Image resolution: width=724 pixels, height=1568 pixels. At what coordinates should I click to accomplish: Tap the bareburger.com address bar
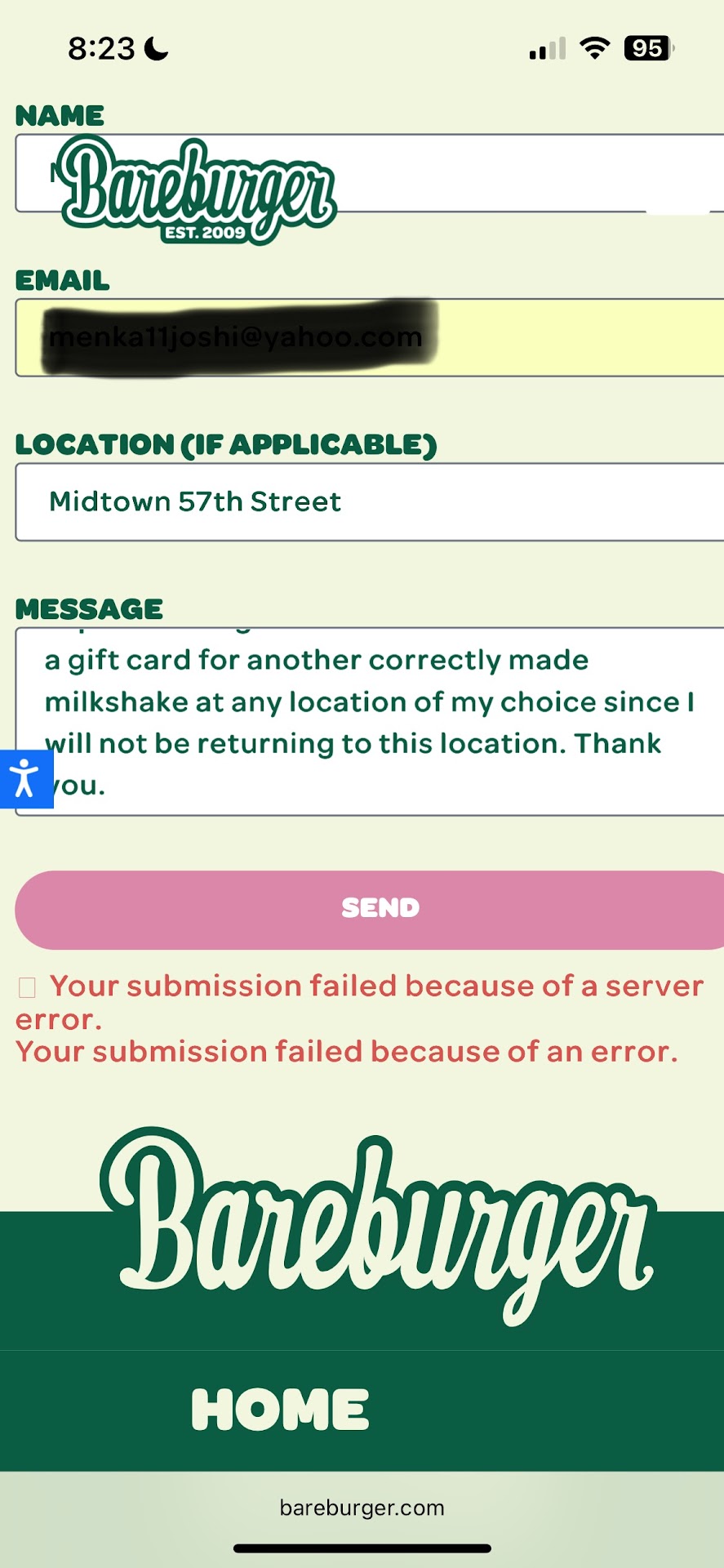coord(362,1508)
